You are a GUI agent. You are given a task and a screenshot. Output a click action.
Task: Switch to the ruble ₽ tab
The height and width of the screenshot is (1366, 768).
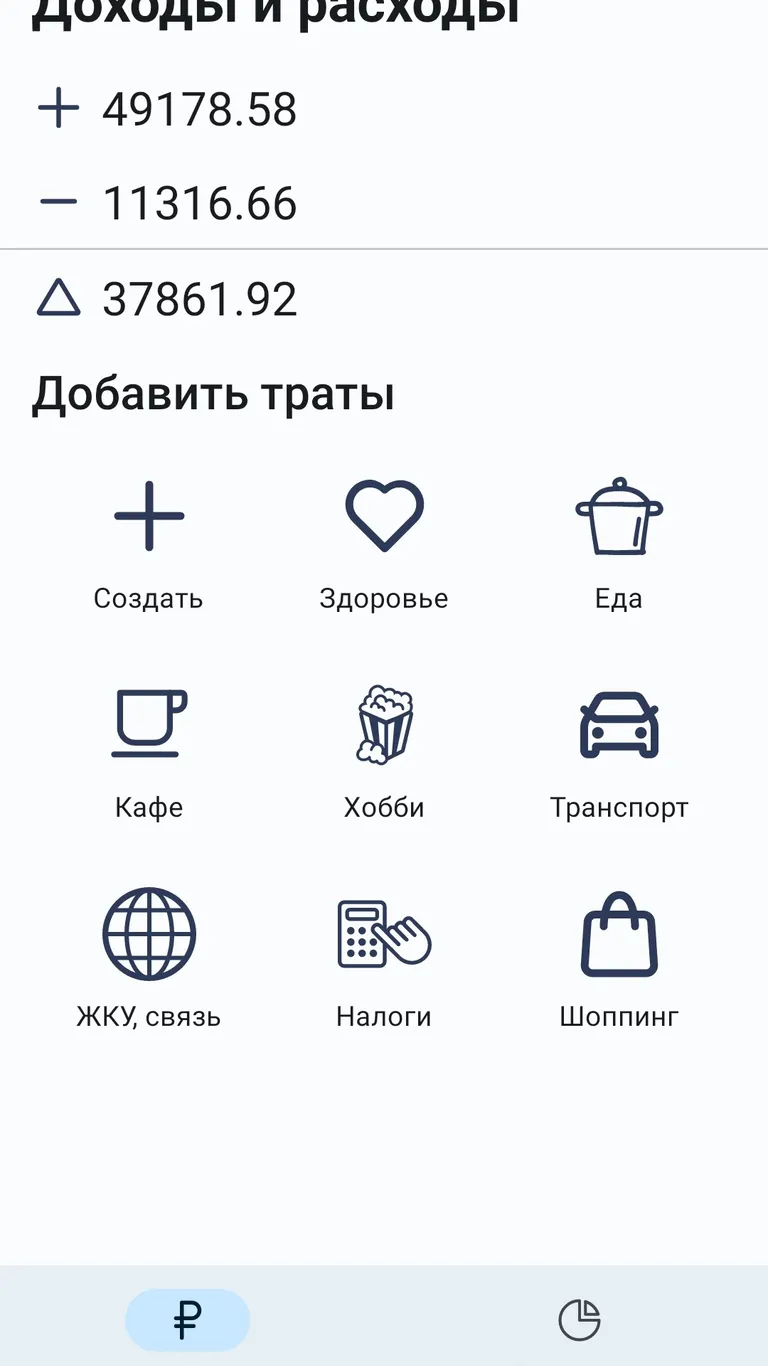pyautogui.click(x=187, y=1319)
